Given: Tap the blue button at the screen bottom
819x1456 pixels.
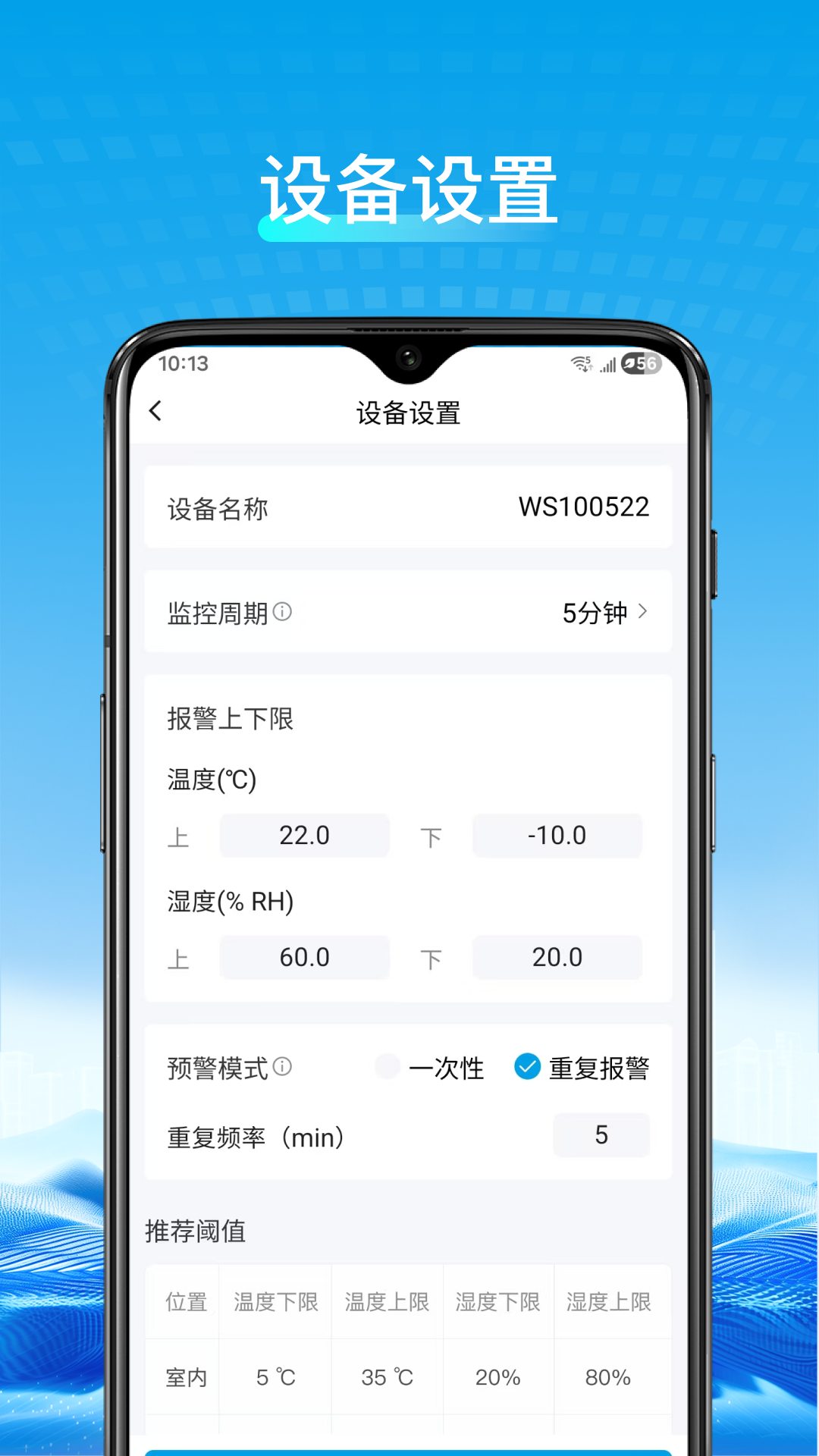Looking at the screenshot, I should tap(408, 1452).
